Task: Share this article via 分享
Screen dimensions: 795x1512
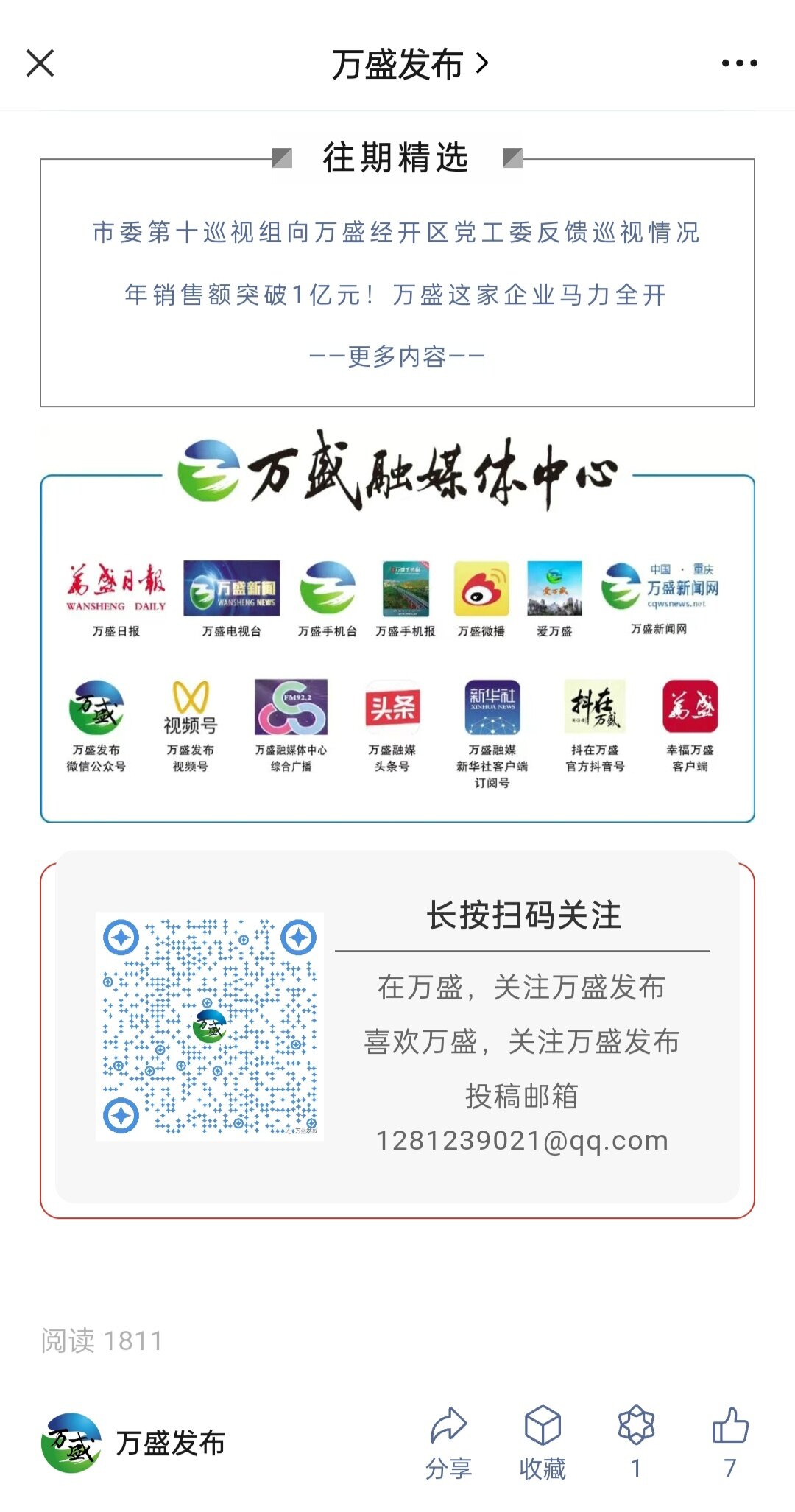Action: [x=448, y=1443]
